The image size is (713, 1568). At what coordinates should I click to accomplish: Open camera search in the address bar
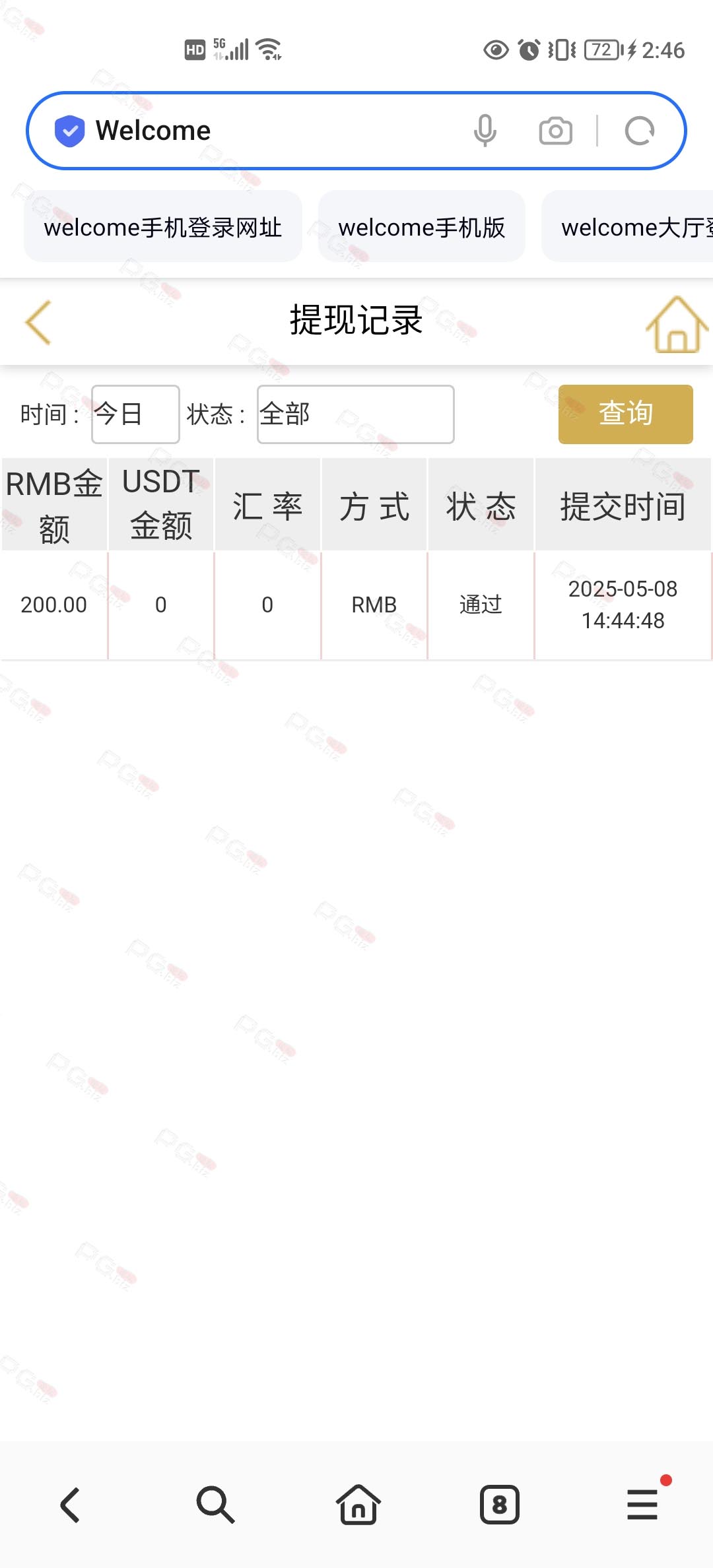555,131
